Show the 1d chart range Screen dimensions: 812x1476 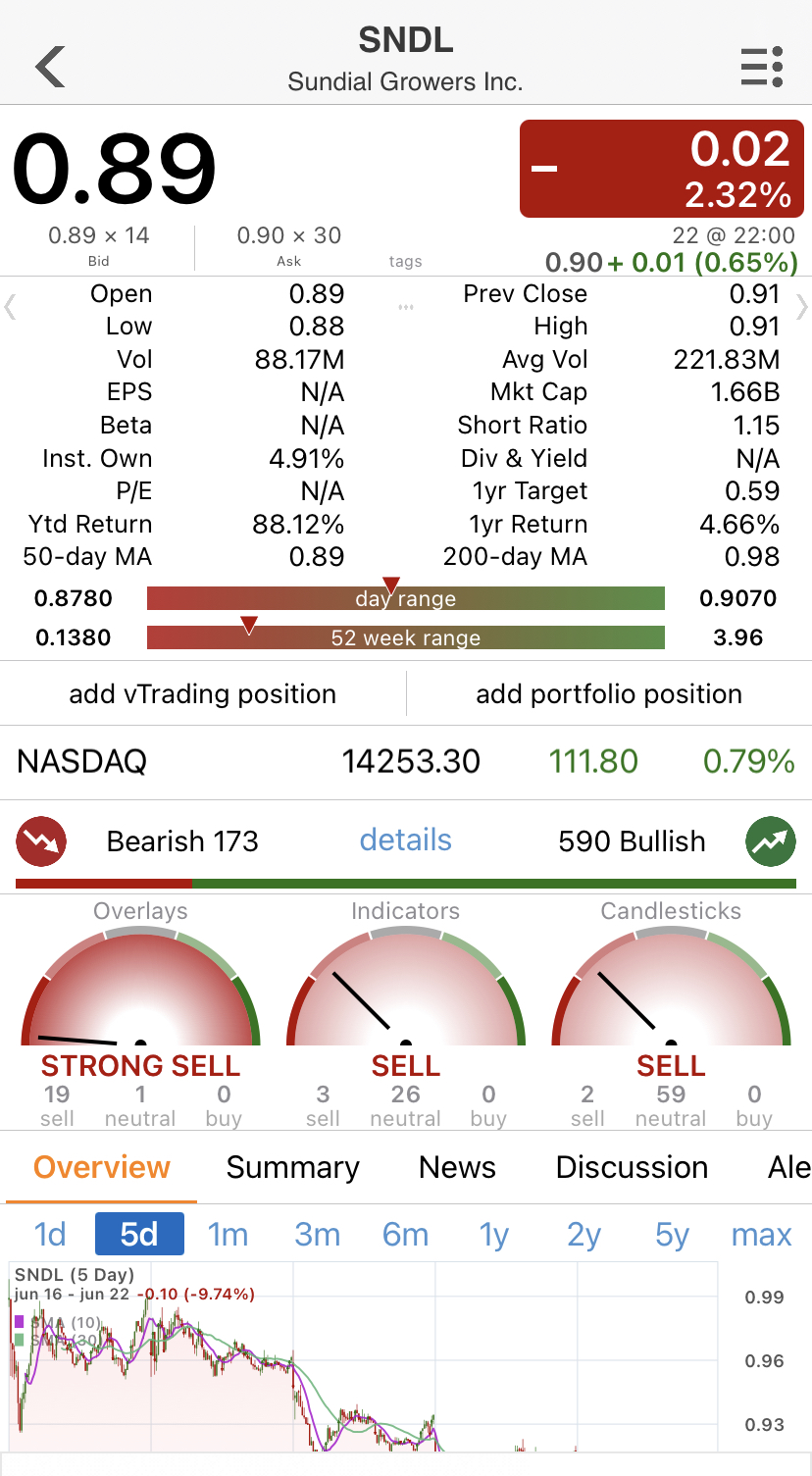(51, 1234)
